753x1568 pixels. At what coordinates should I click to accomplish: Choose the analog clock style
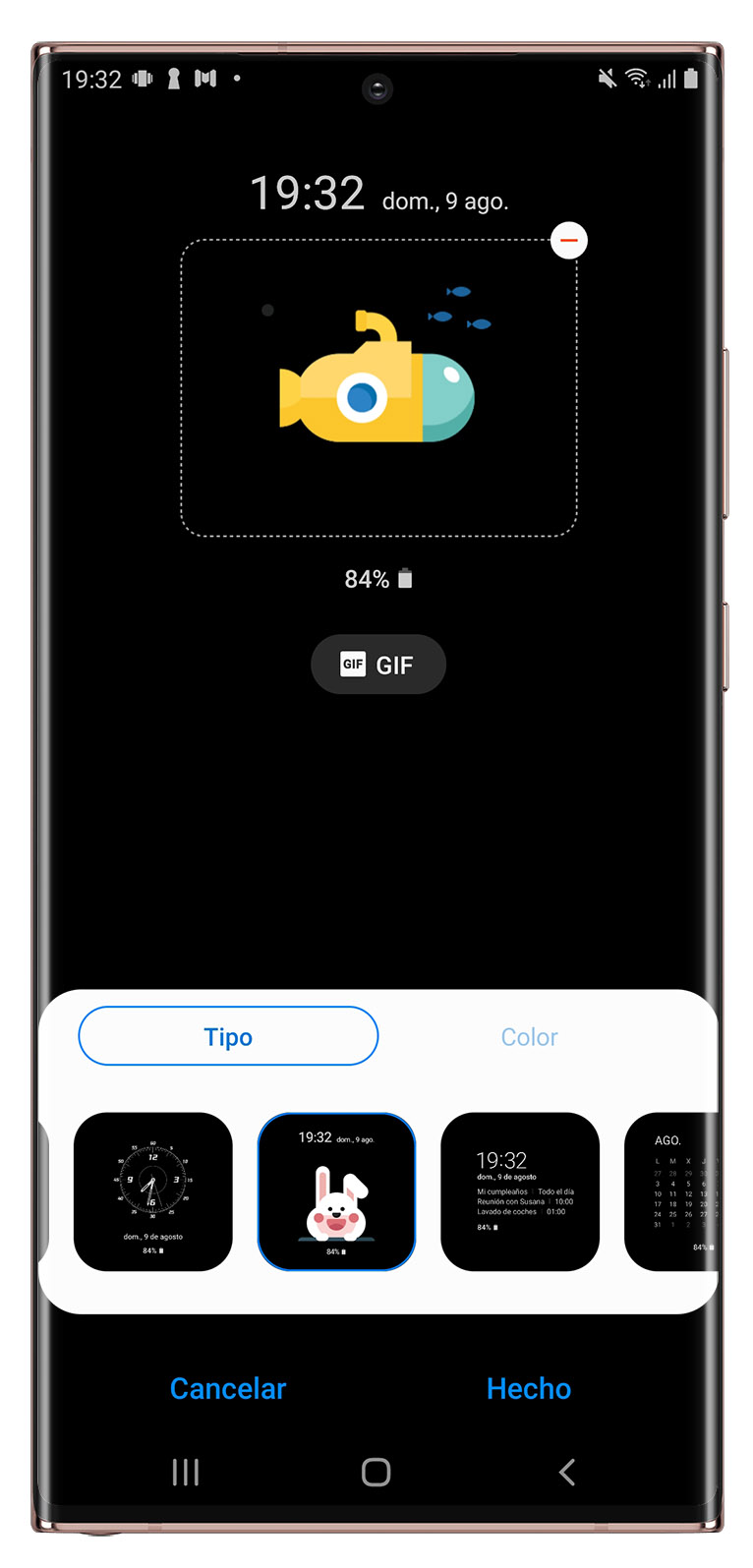[153, 1191]
